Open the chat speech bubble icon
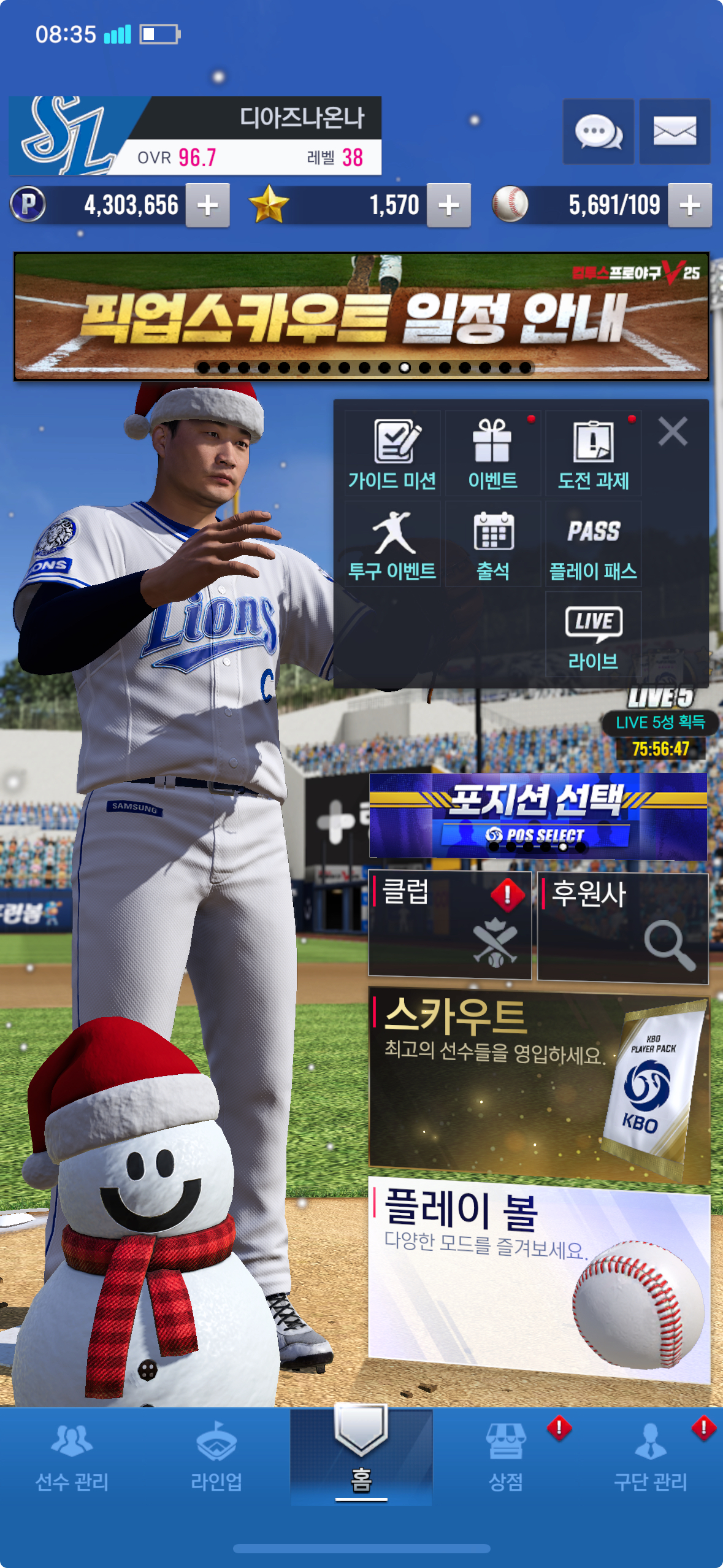 598,131
